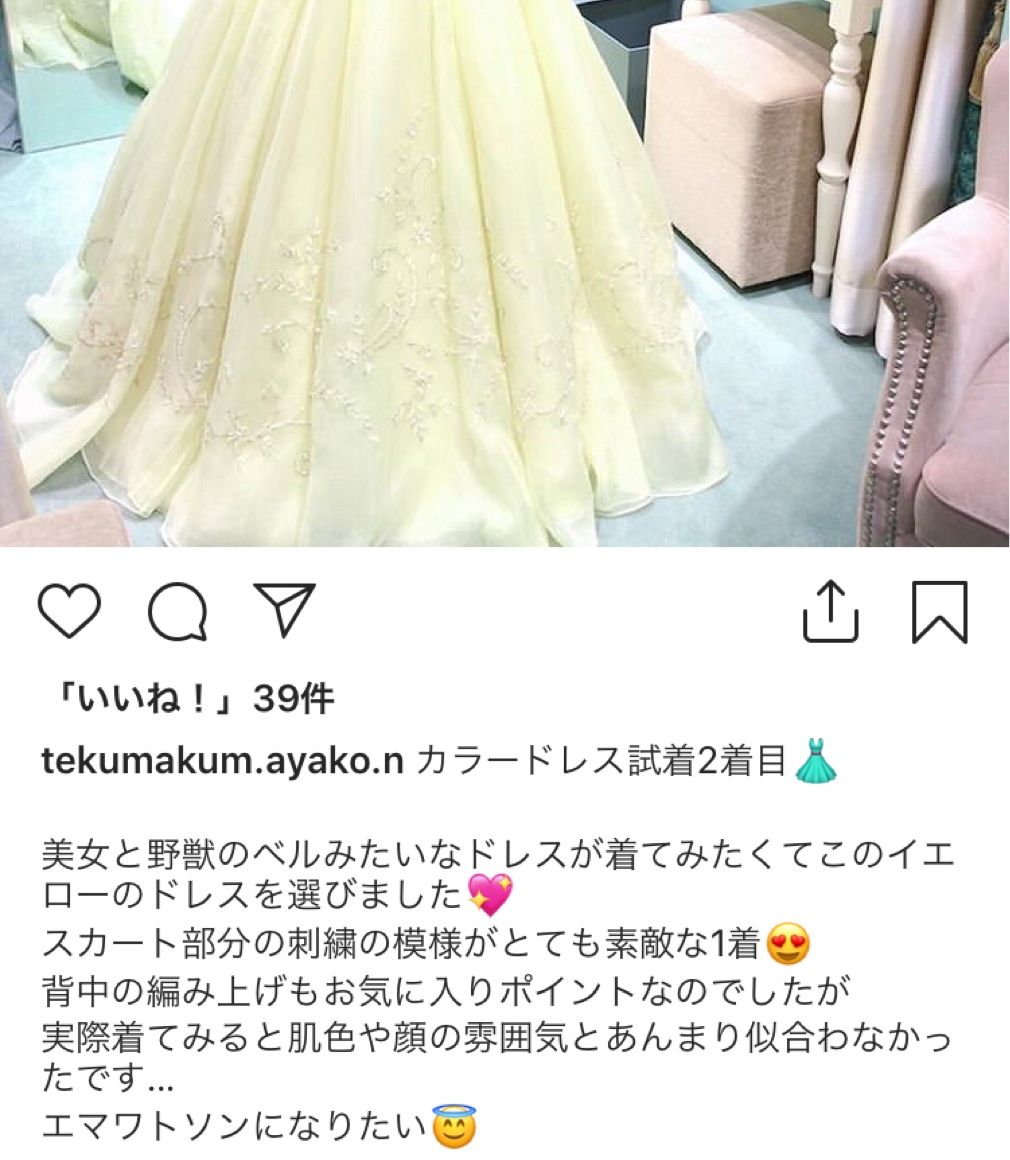The width and height of the screenshot is (1010, 1160).
Task: Bookmark this dress post
Action: [x=940, y=611]
